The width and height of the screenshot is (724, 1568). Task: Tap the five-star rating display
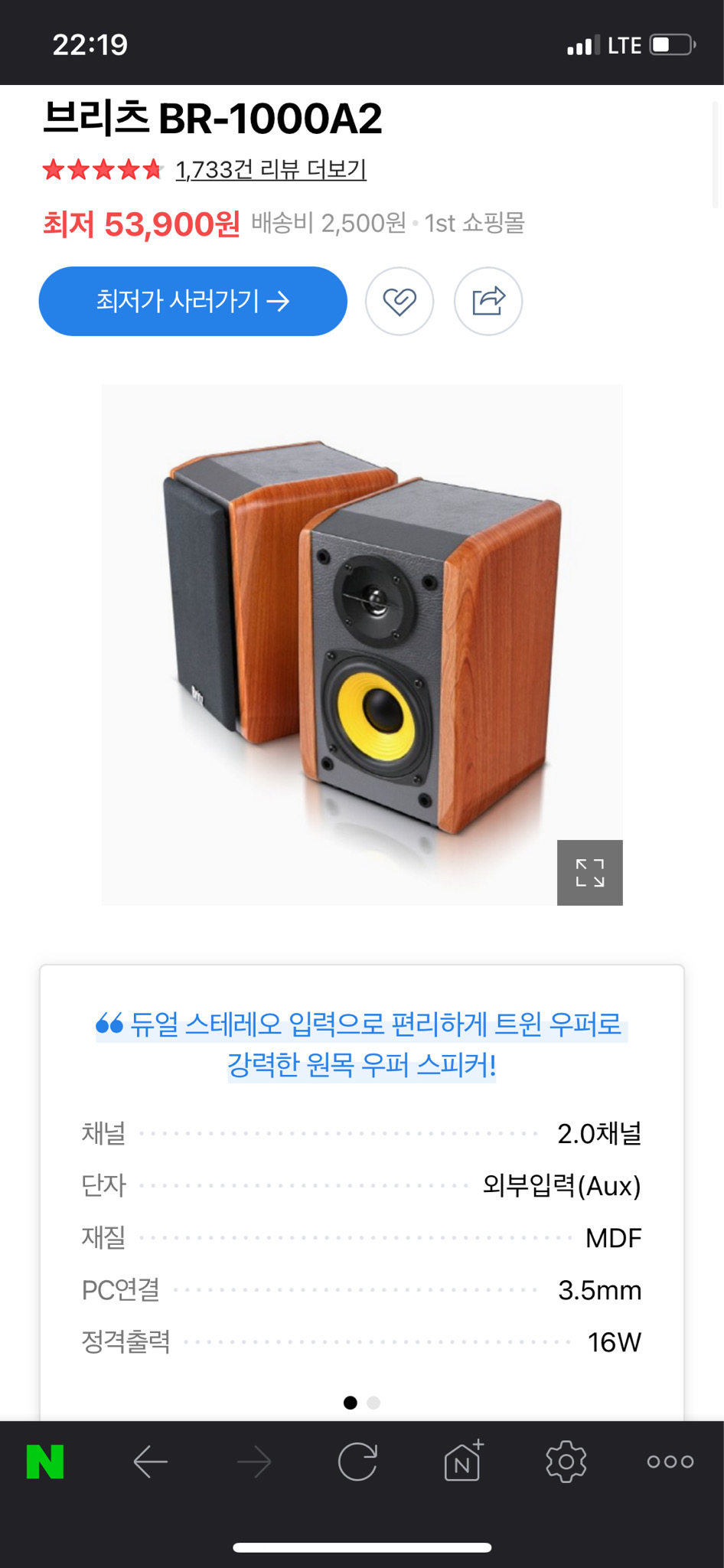tap(103, 169)
